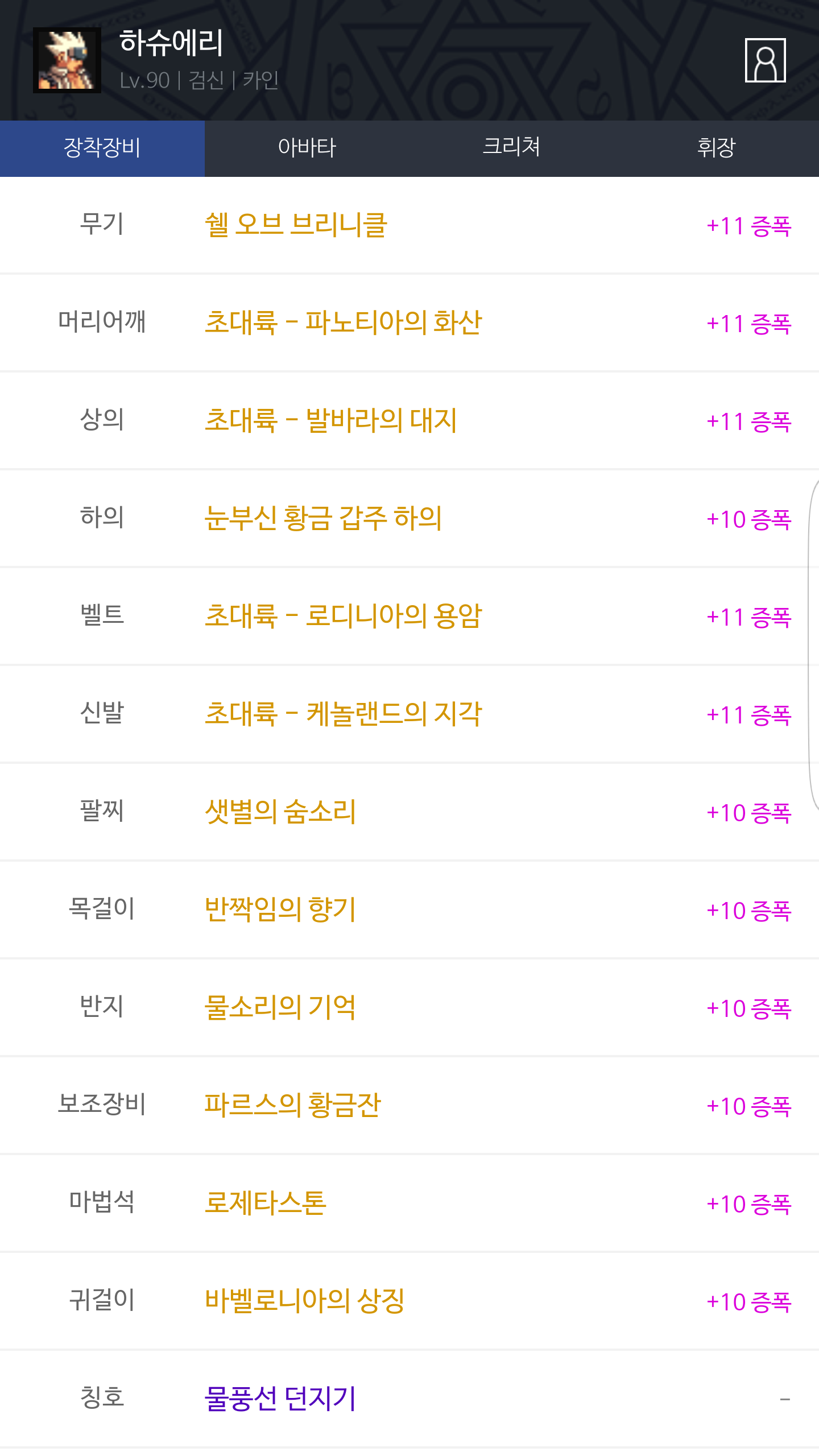Open bracelet item 샛별의 숨소리
The height and width of the screenshot is (1456, 819).
click(x=280, y=812)
